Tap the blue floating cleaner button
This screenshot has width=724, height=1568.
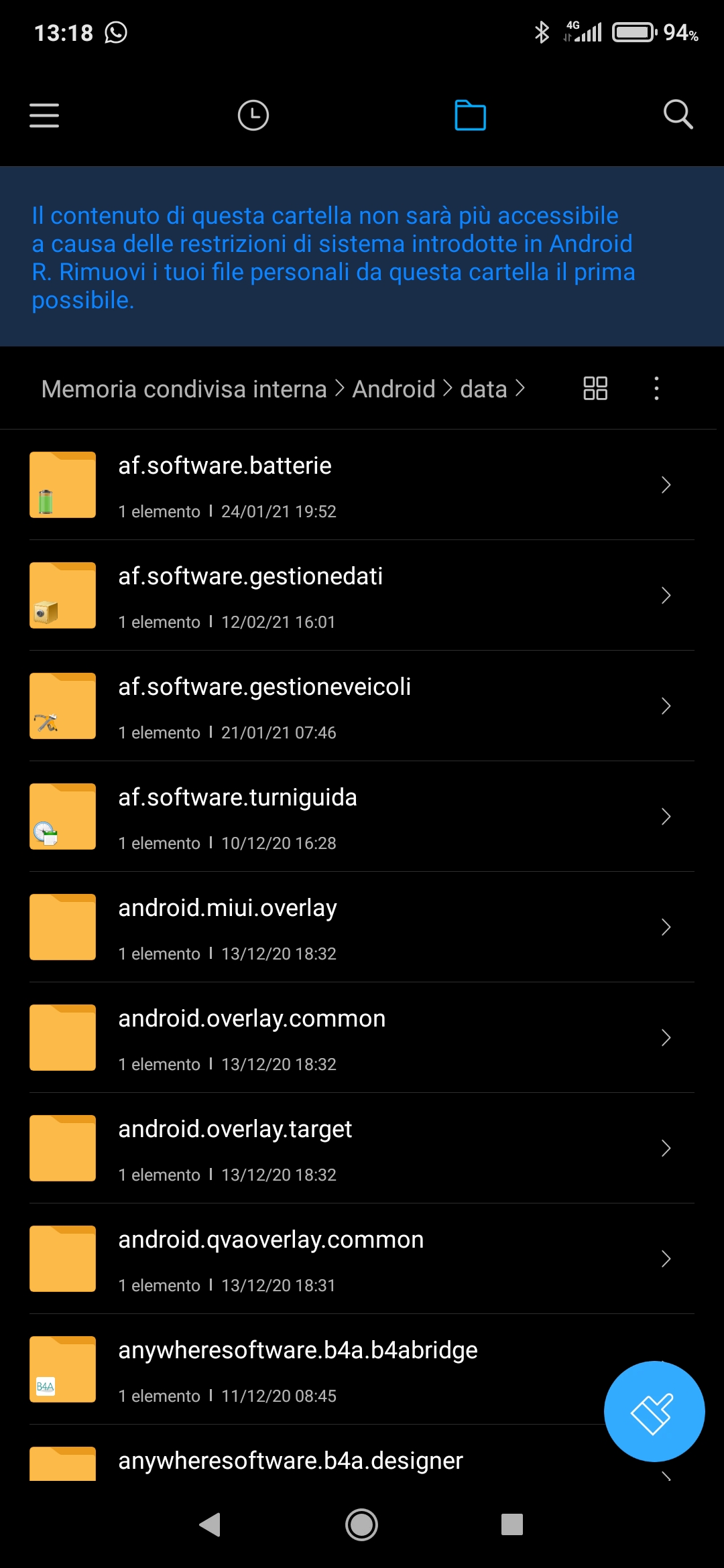point(654,1411)
